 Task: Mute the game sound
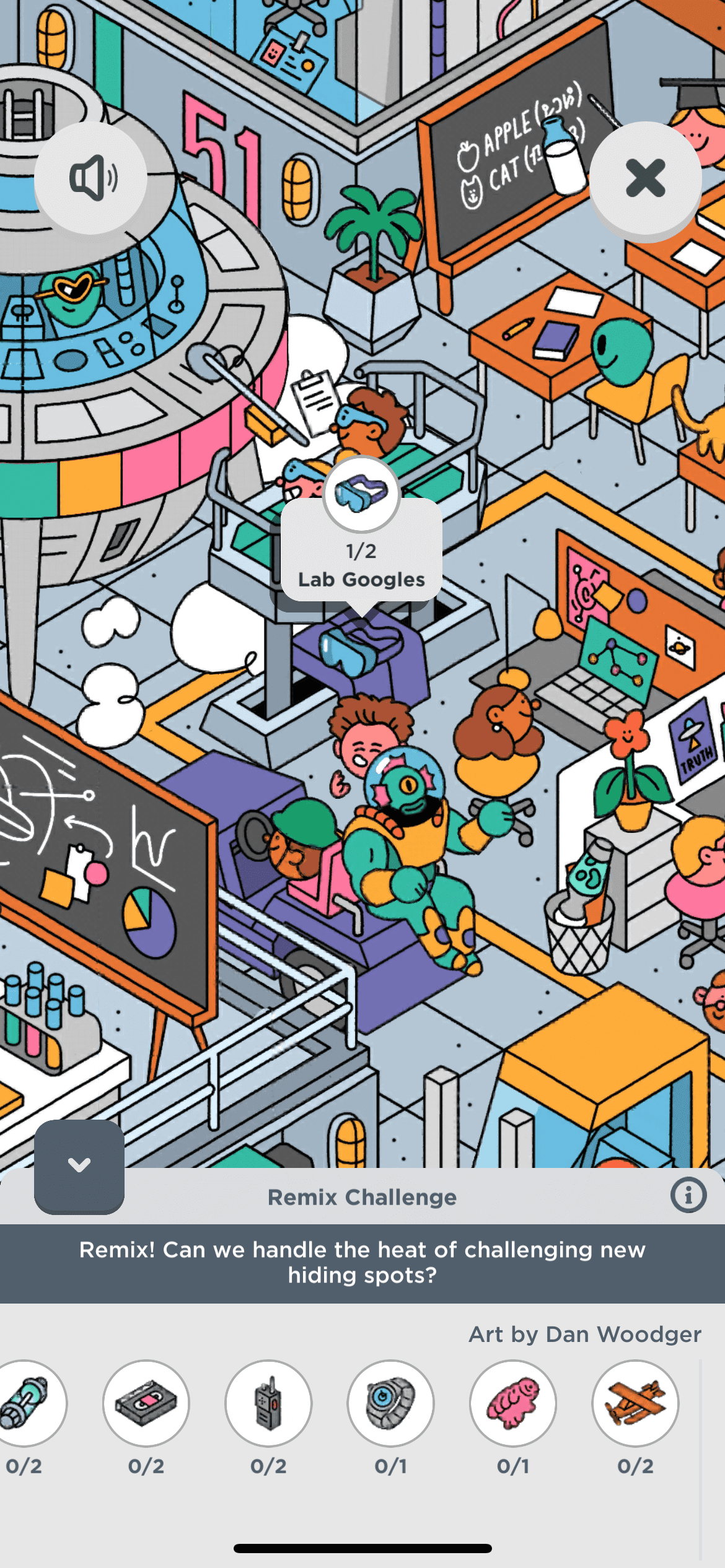tap(91, 178)
